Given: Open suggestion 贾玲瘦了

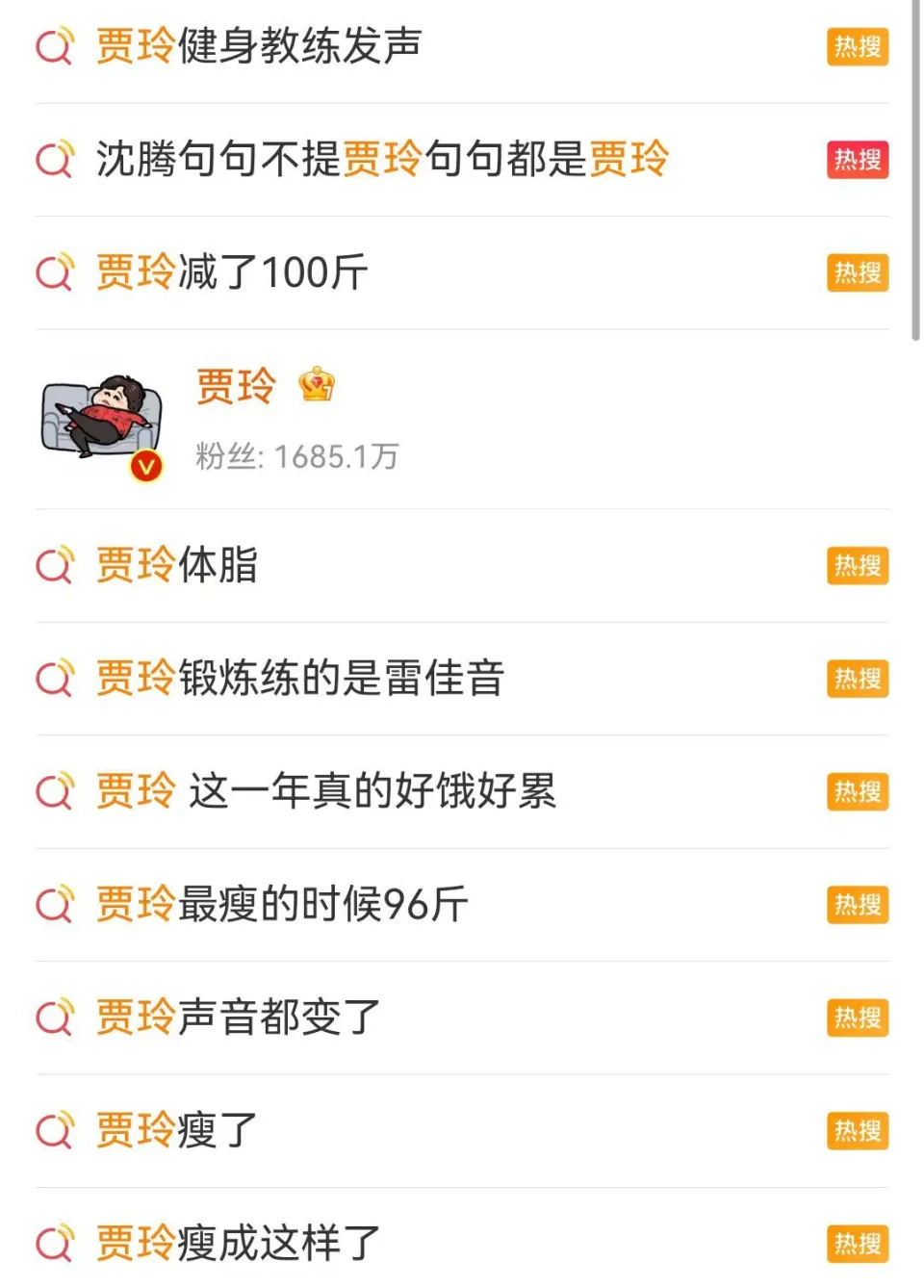Looking at the screenshot, I should tap(177, 1130).
